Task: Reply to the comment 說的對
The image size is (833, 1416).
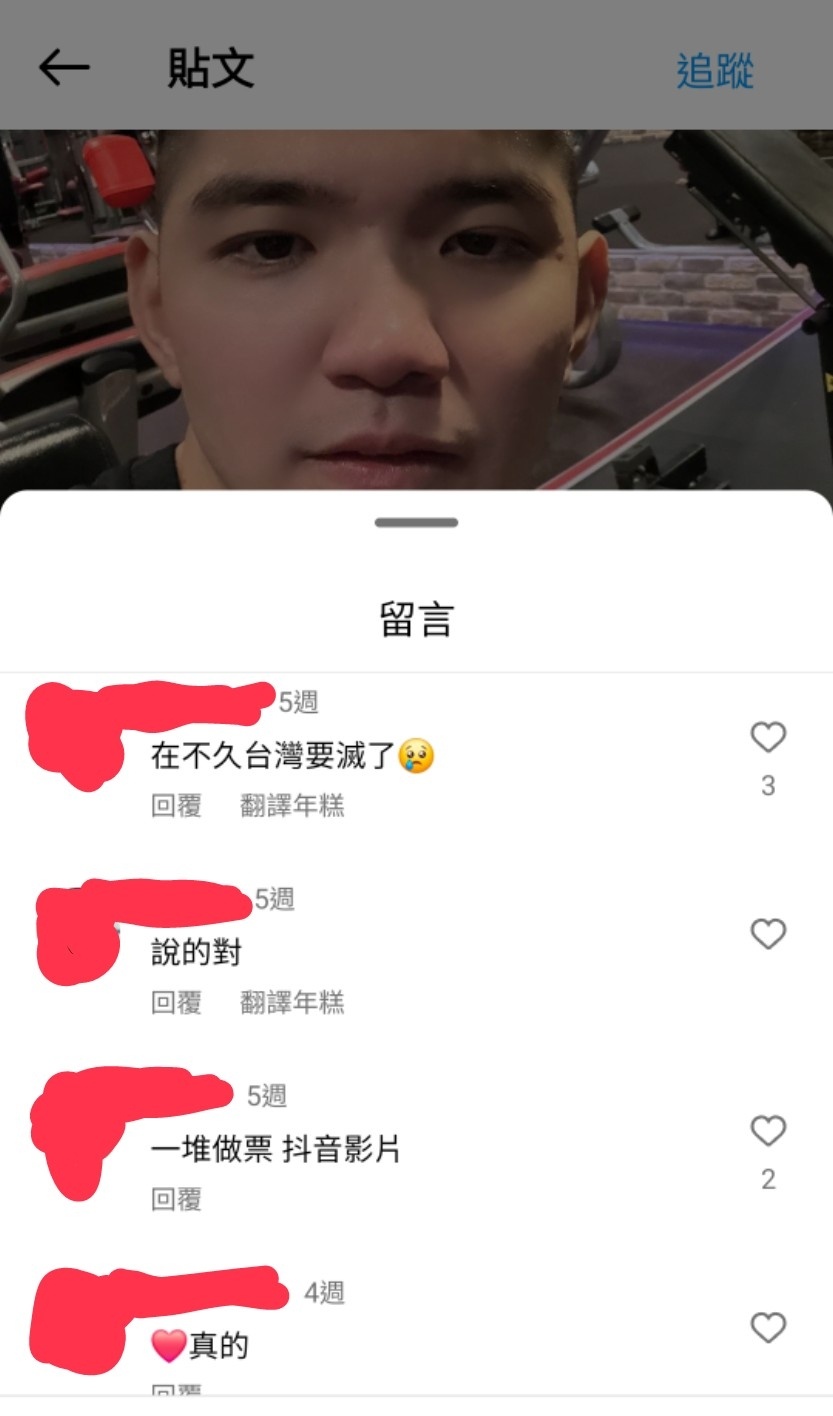Action: (176, 1002)
